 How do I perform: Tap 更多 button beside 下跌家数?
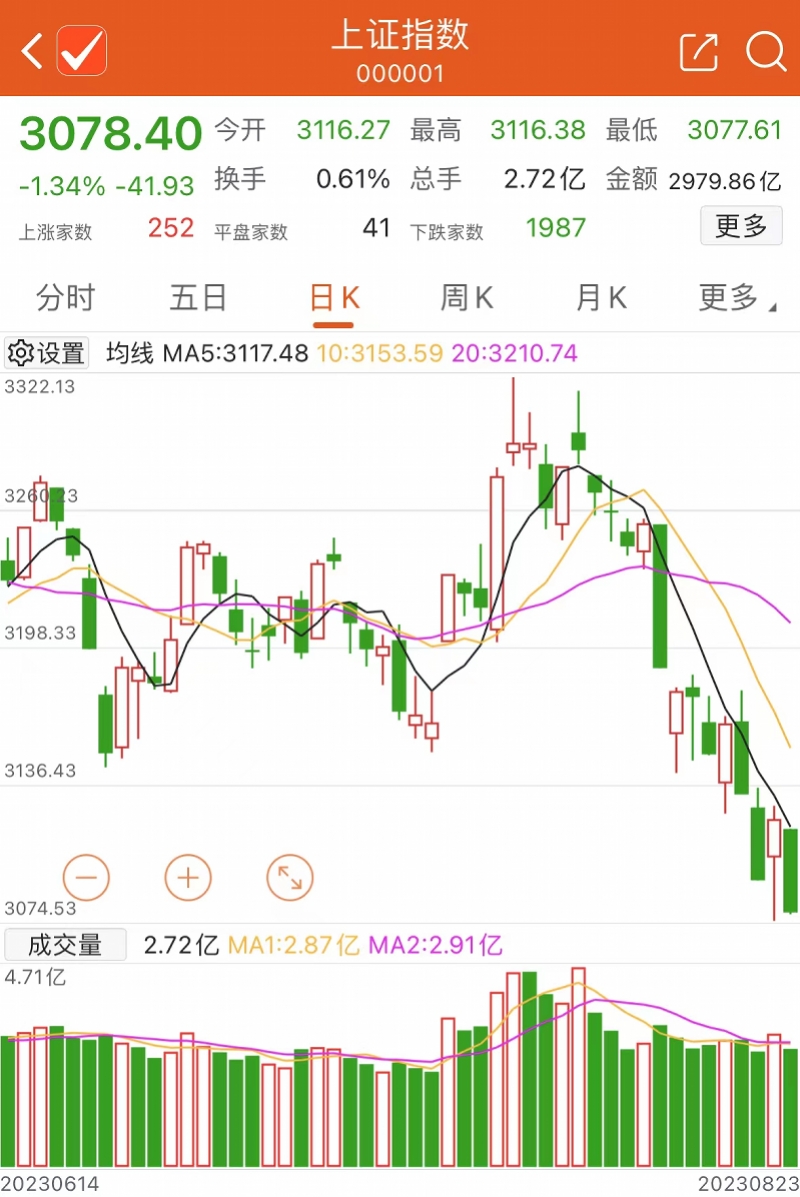tap(740, 226)
